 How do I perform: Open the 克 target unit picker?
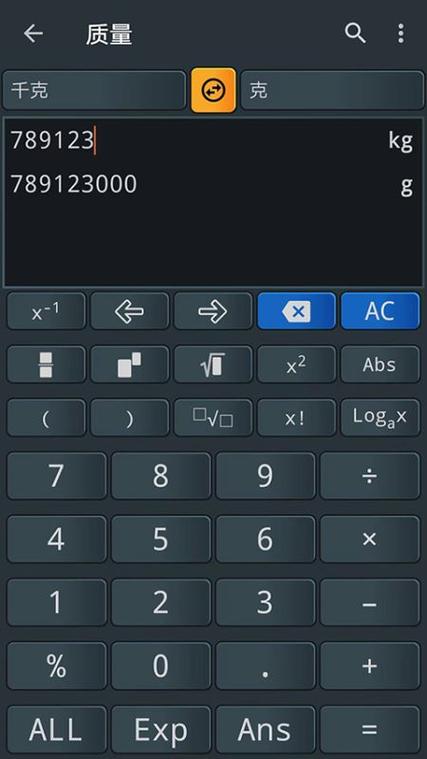pyautogui.click(x=332, y=91)
